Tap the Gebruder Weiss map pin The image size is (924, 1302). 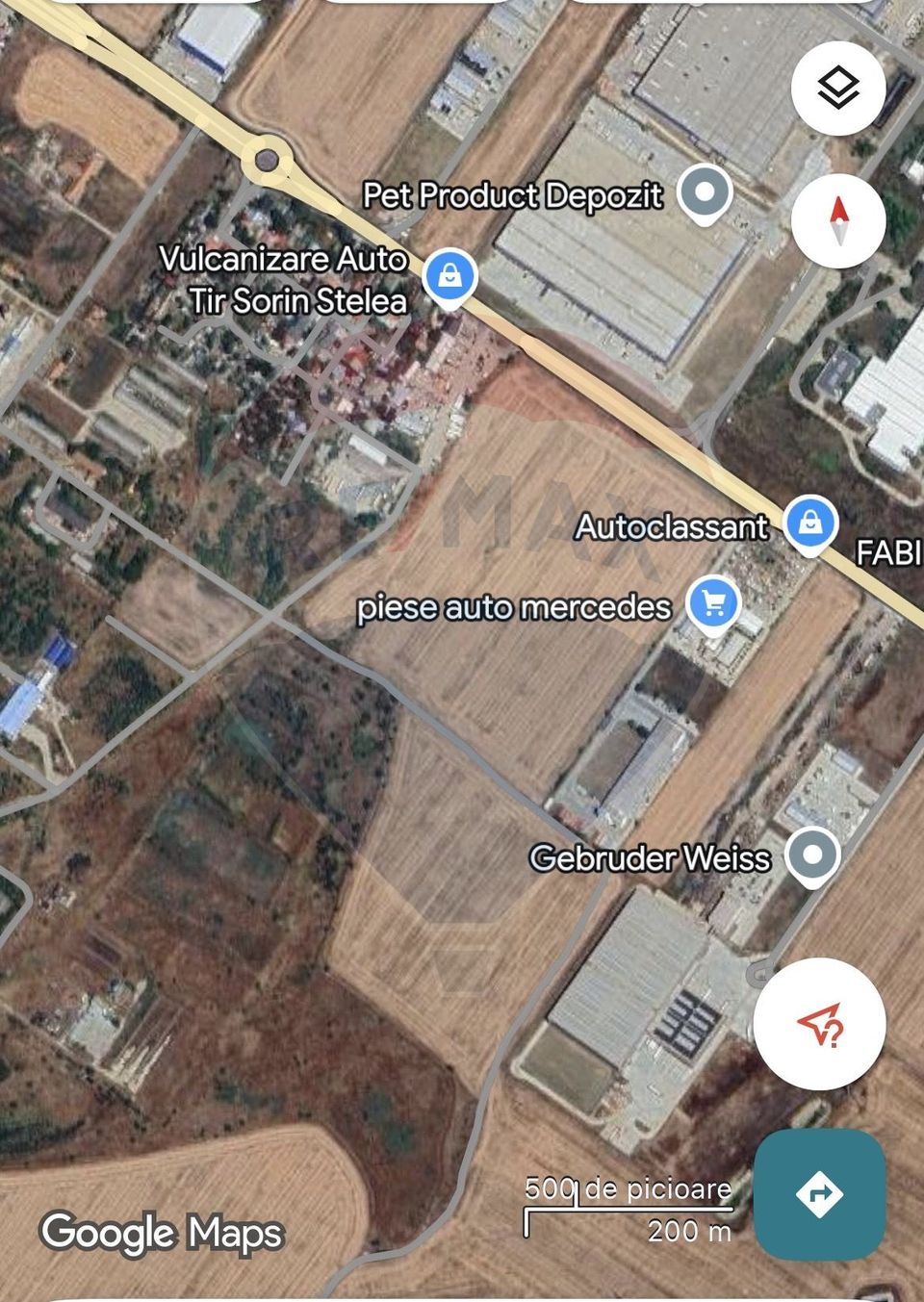[x=811, y=855]
